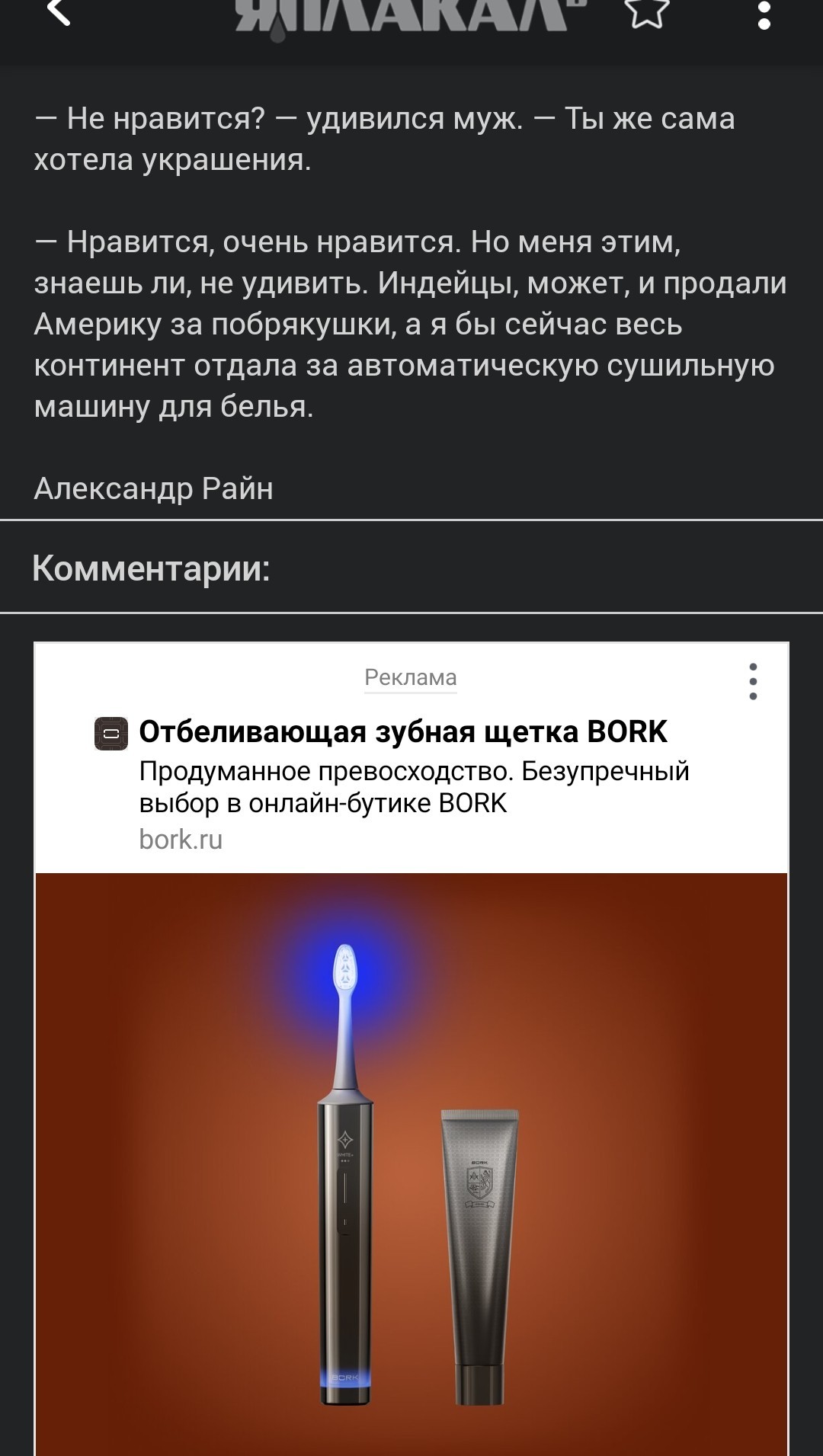The height and width of the screenshot is (1456, 823).
Task: Tap the "Реклама" ad label
Action: pos(411,677)
